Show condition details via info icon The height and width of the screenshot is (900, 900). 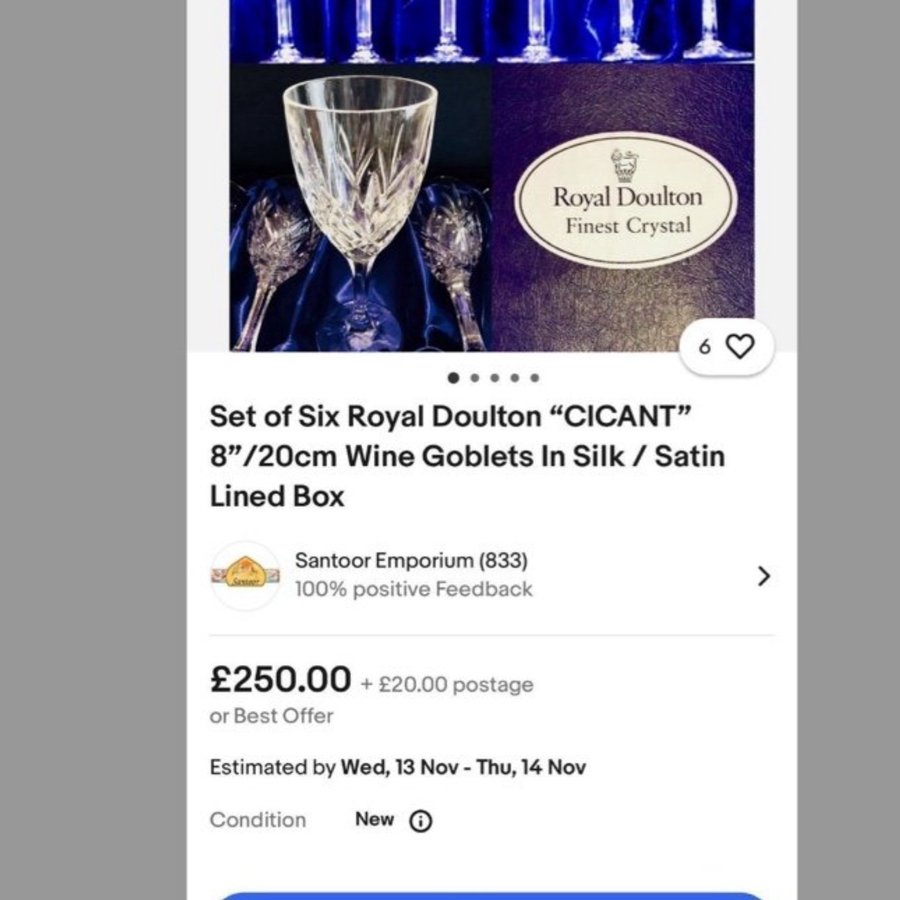[x=421, y=821]
